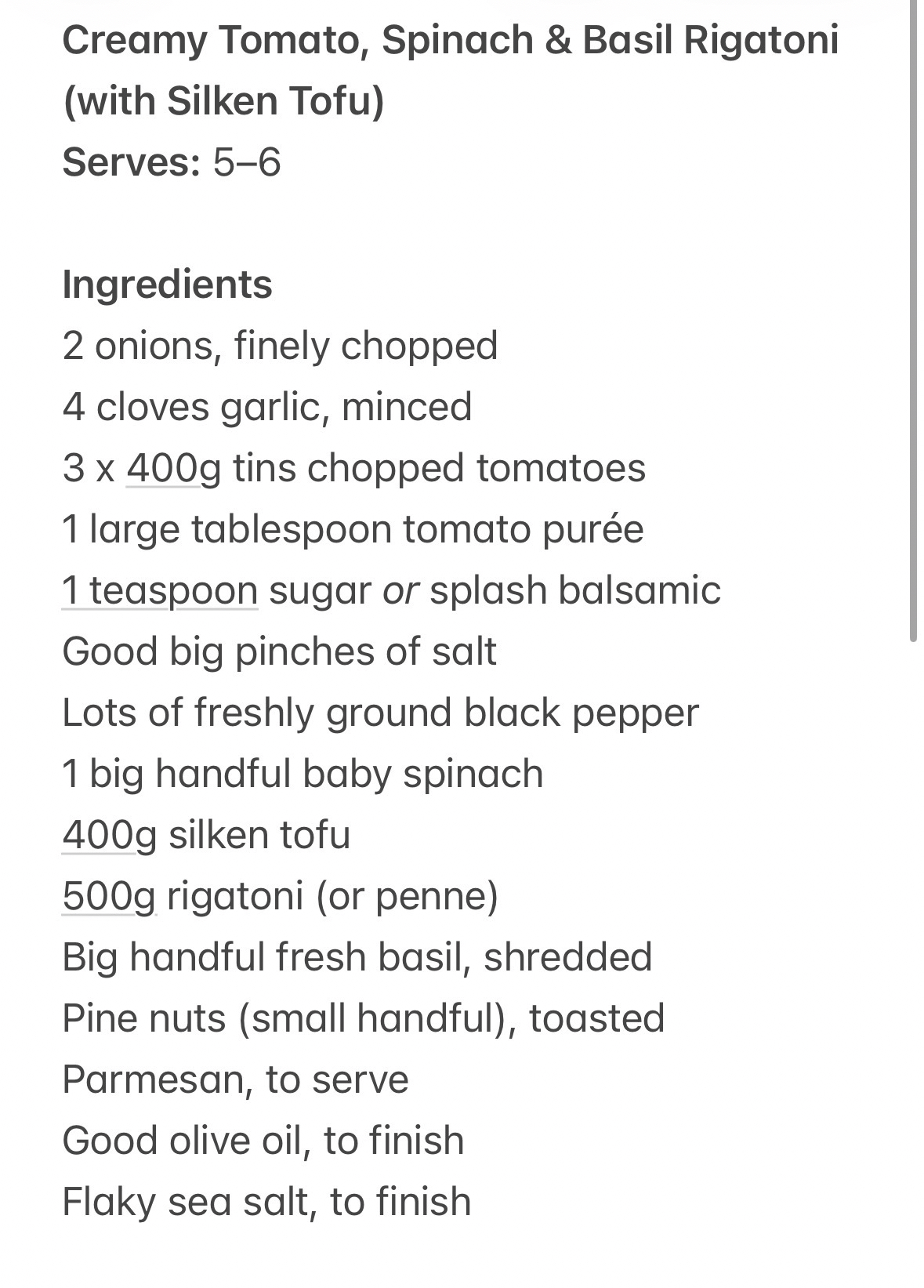
Task: Open the underlined 1 teaspoon measurement
Action: [160, 590]
